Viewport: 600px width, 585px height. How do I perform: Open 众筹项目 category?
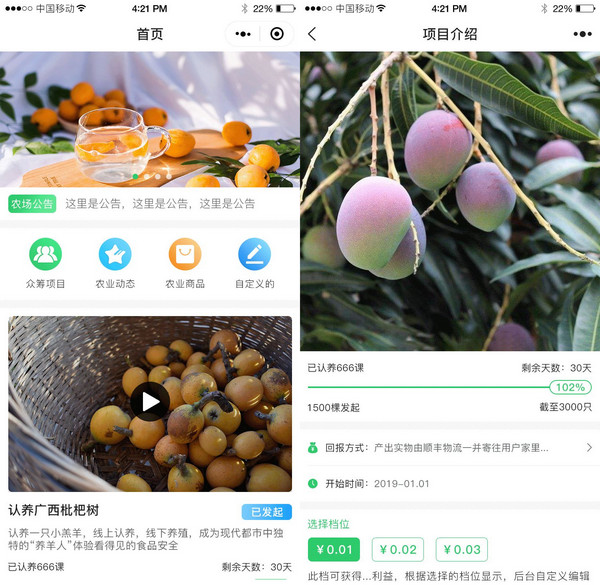(45, 264)
